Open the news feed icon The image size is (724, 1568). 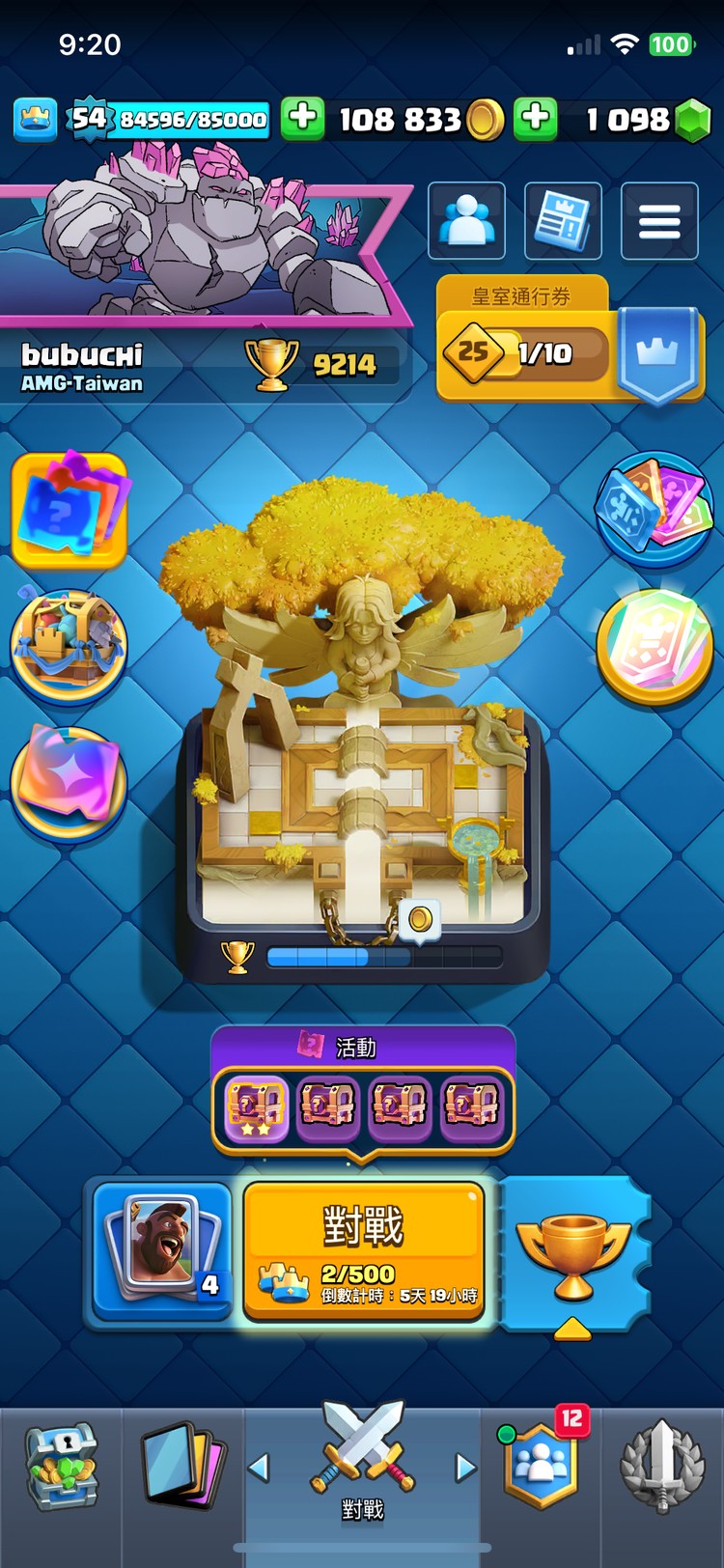[x=563, y=221]
